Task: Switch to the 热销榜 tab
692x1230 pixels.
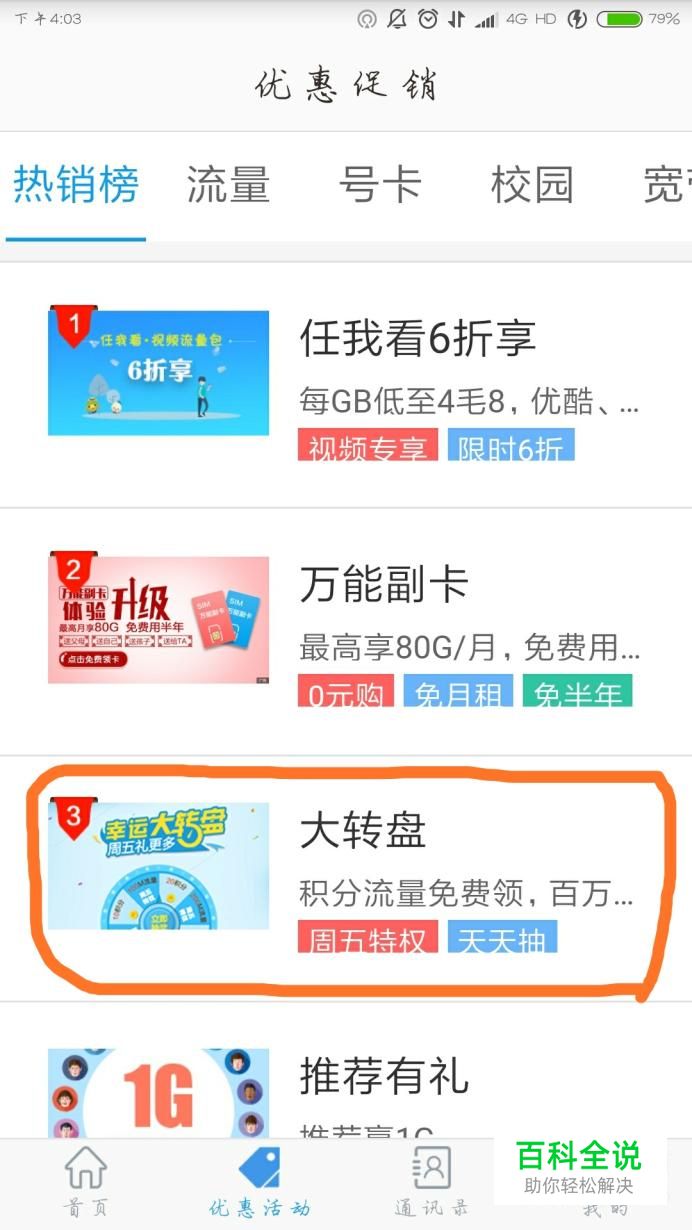Action: click(x=76, y=186)
